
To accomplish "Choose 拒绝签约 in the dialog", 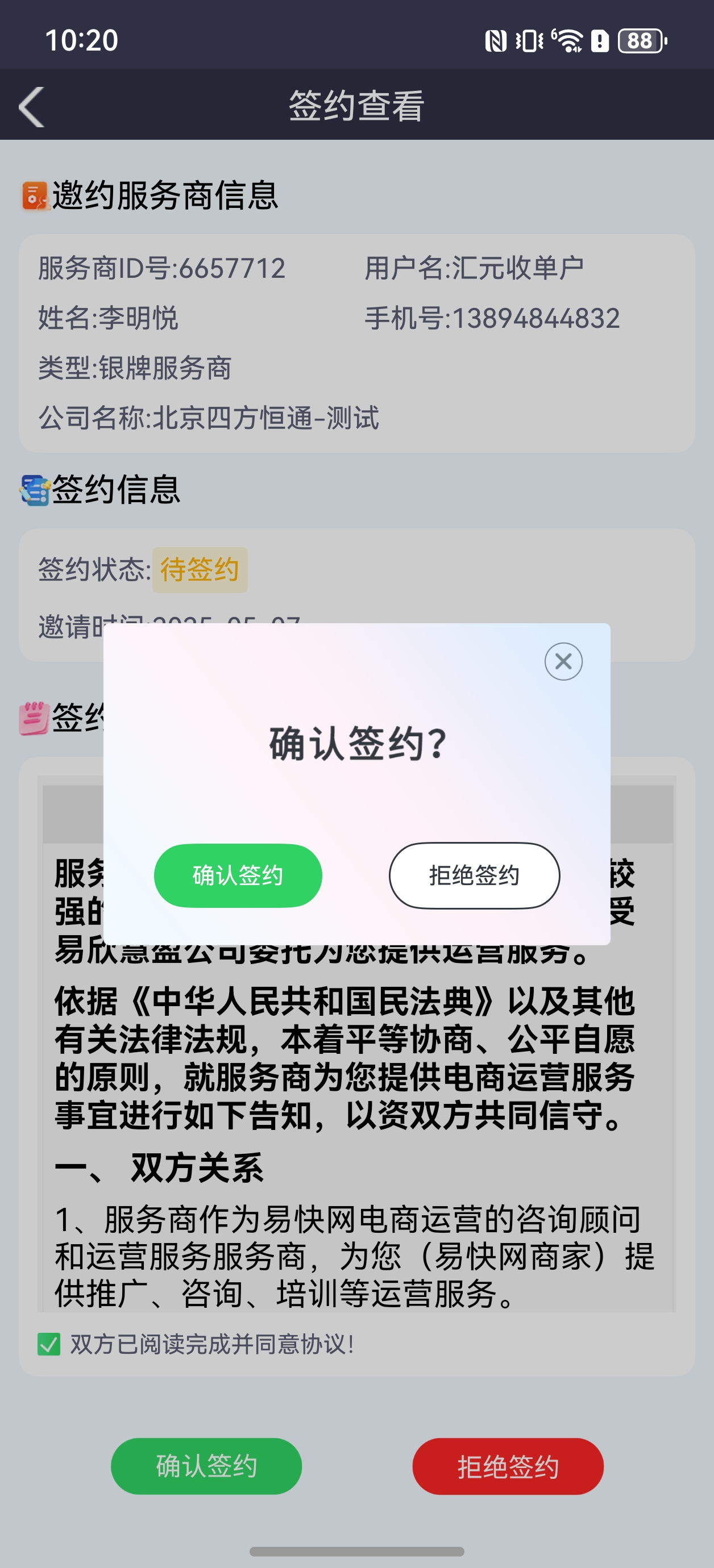I will (x=474, y=875).
